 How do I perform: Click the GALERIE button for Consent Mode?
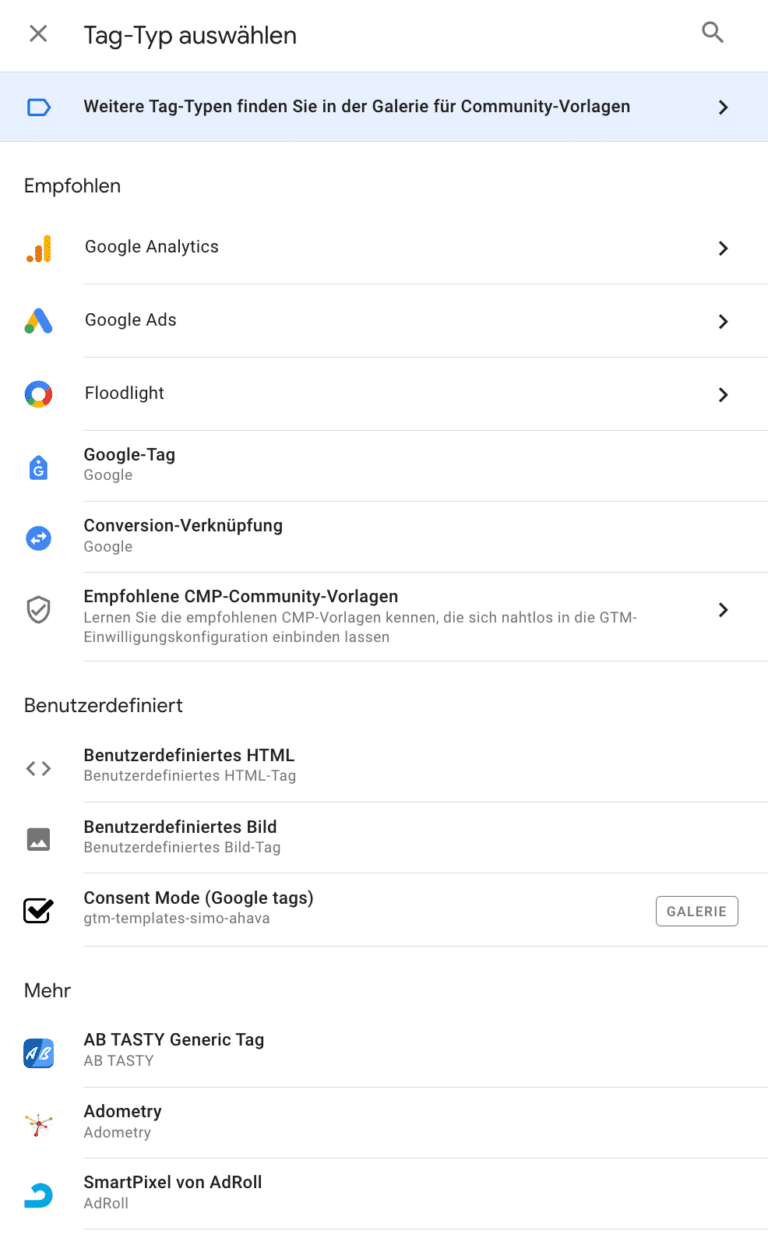[696, 910]
